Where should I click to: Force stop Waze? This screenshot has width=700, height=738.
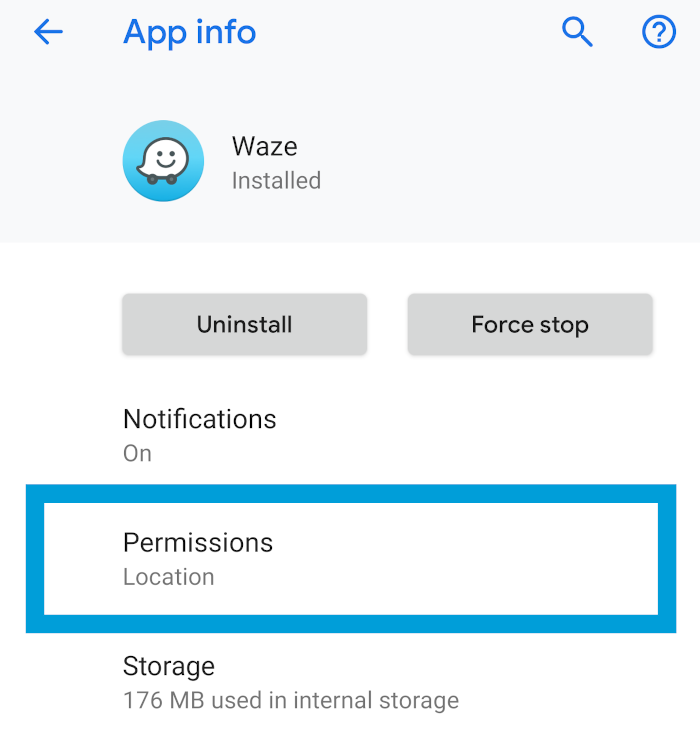click(x=529, y=324)
